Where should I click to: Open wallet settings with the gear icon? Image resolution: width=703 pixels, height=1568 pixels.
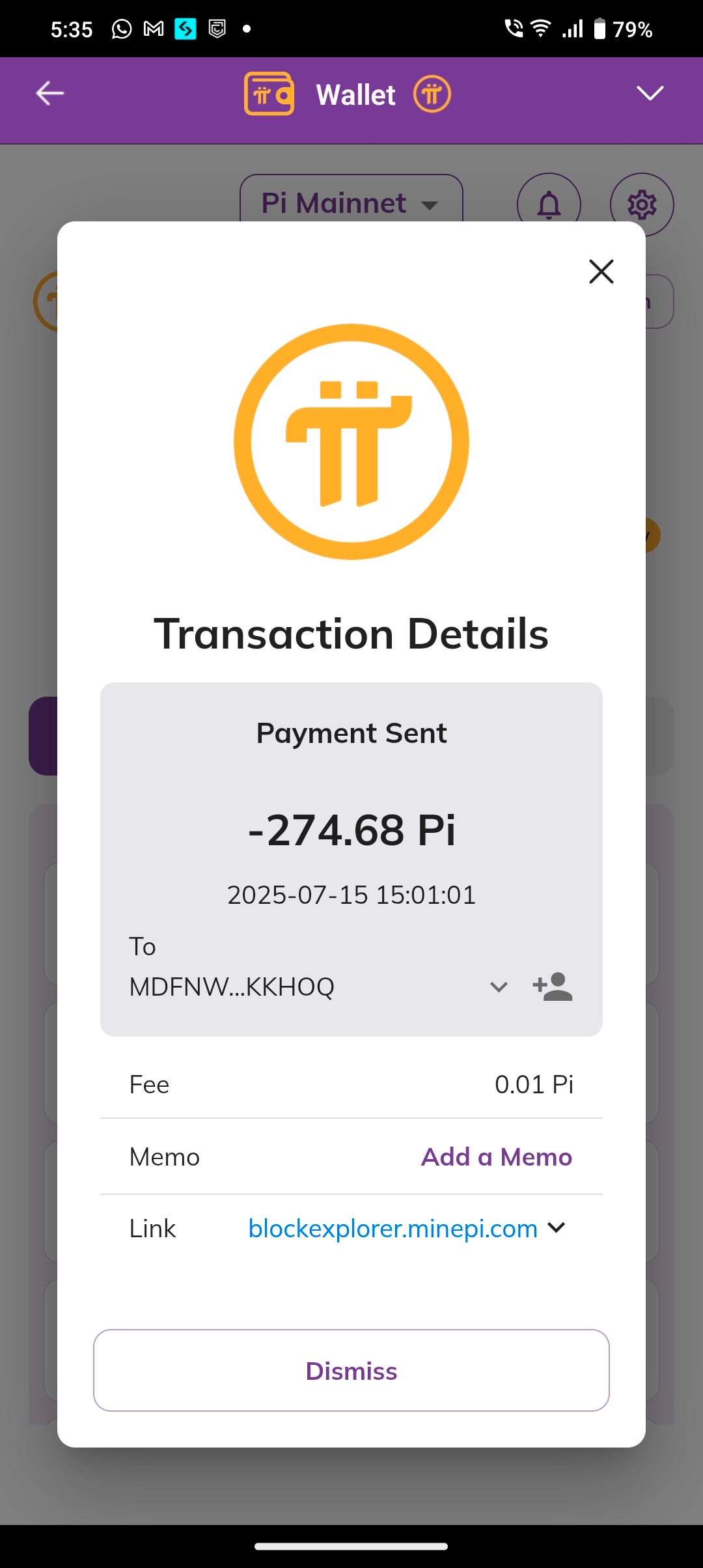click(642, 204)
